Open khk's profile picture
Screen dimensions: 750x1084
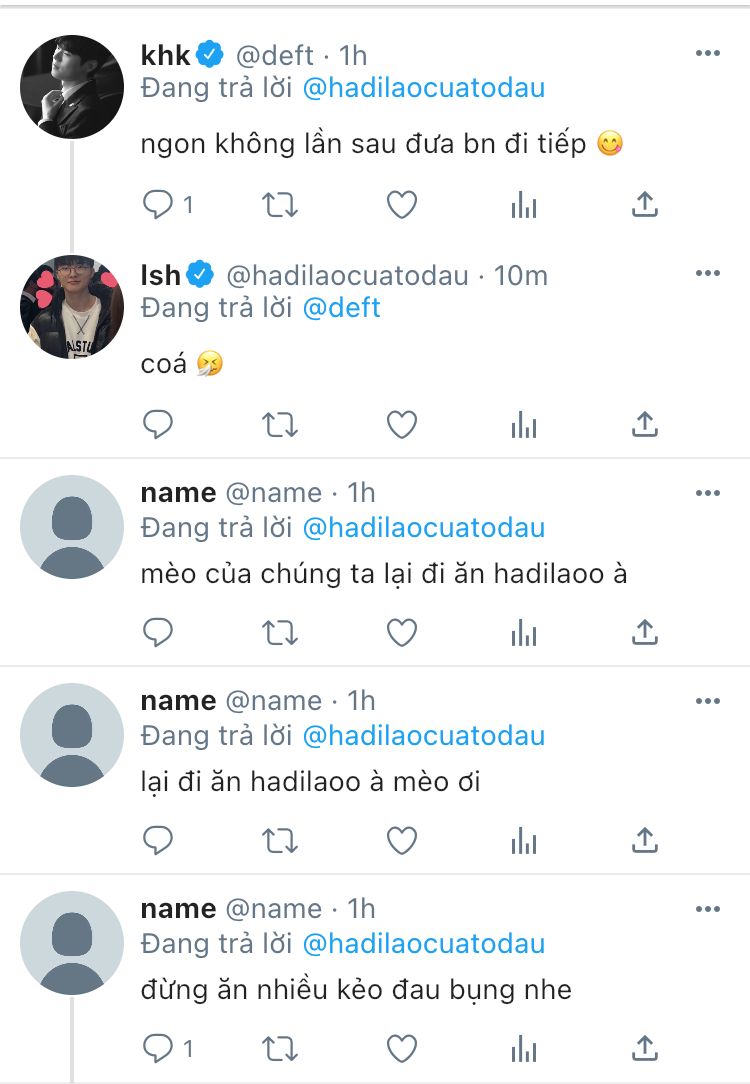(71, 87)
